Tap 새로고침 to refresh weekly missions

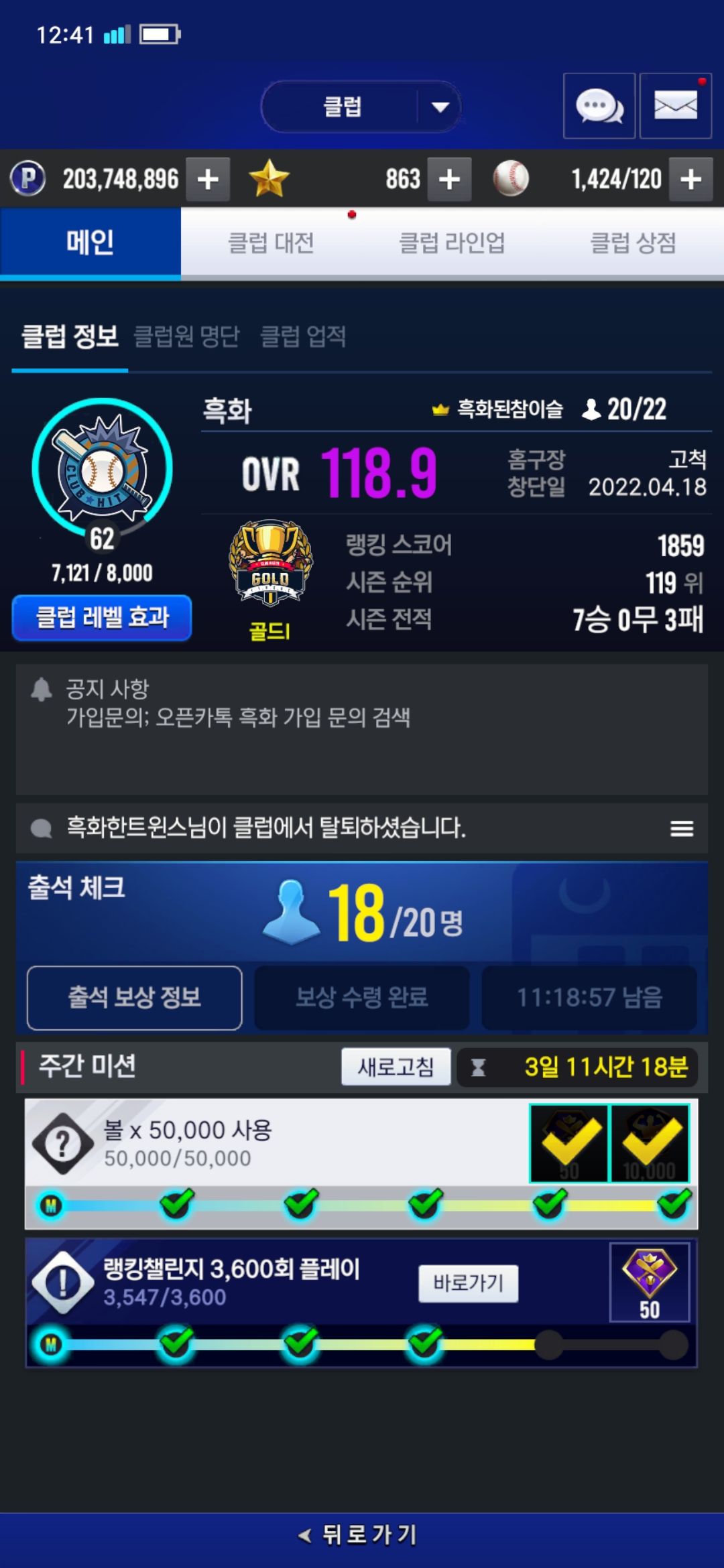[x=396, y=1067]
